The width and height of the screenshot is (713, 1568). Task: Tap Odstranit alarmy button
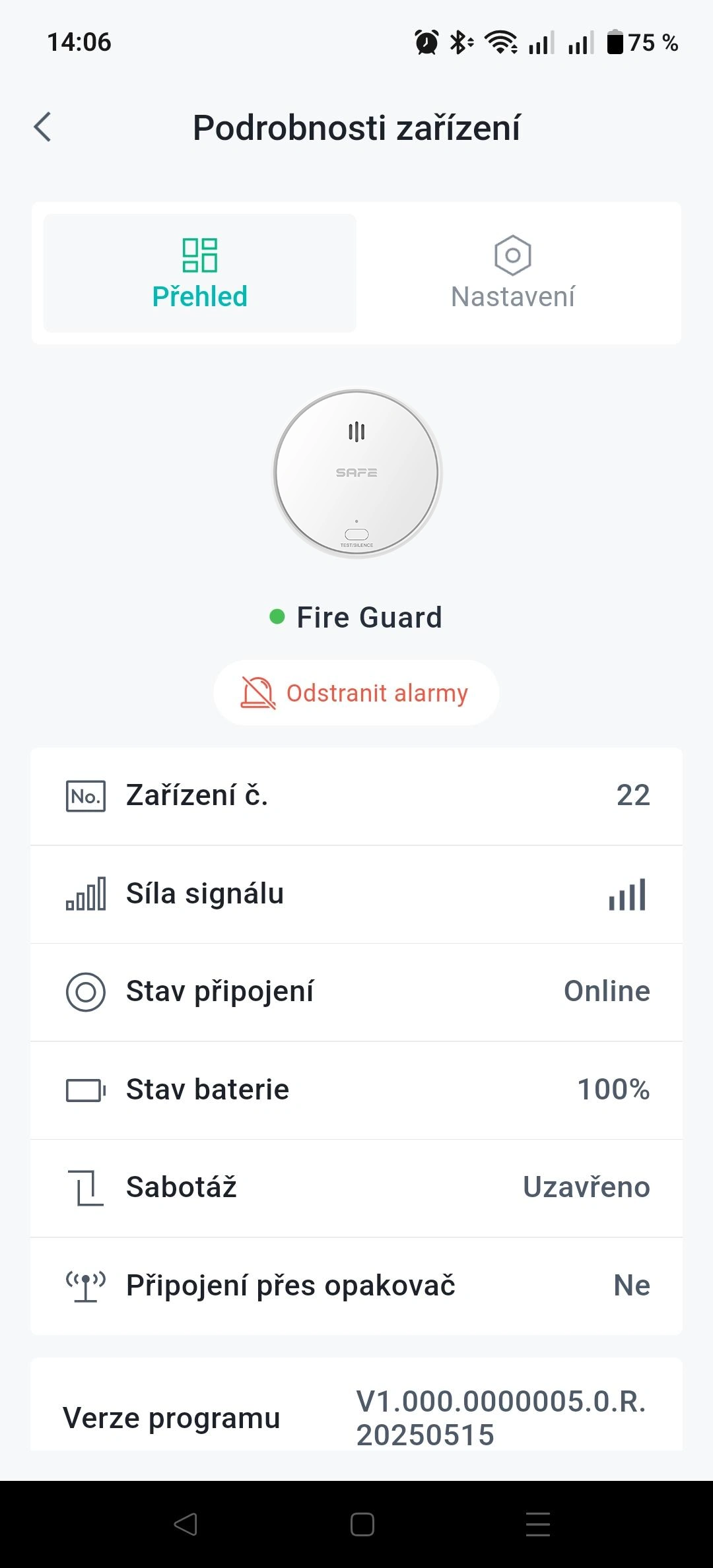tap(356, 693)
